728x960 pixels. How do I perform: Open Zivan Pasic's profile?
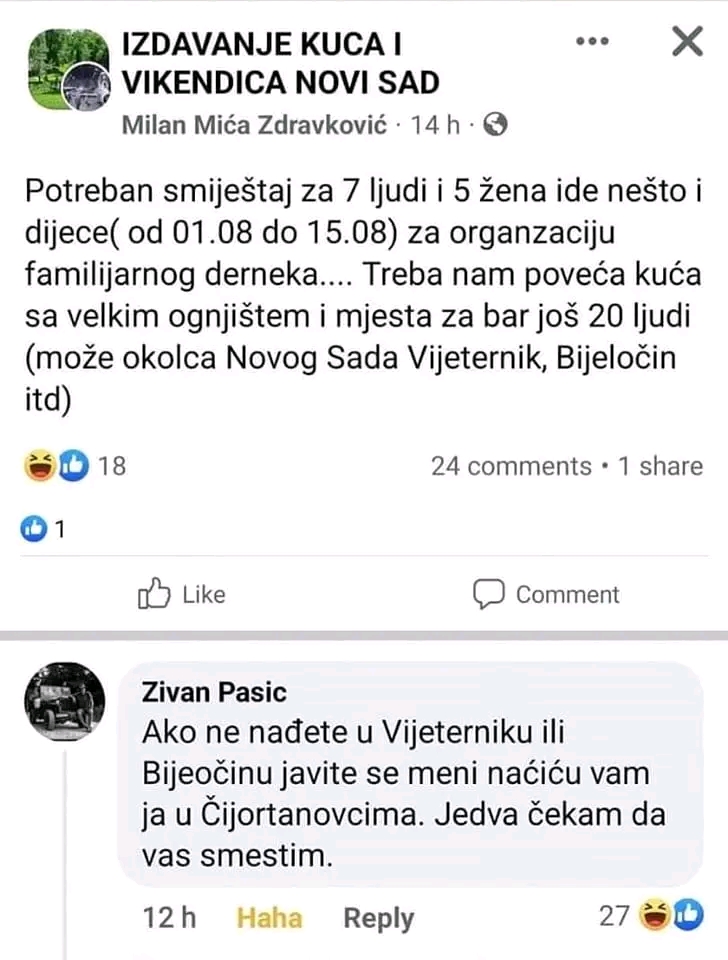pos(214,692)
